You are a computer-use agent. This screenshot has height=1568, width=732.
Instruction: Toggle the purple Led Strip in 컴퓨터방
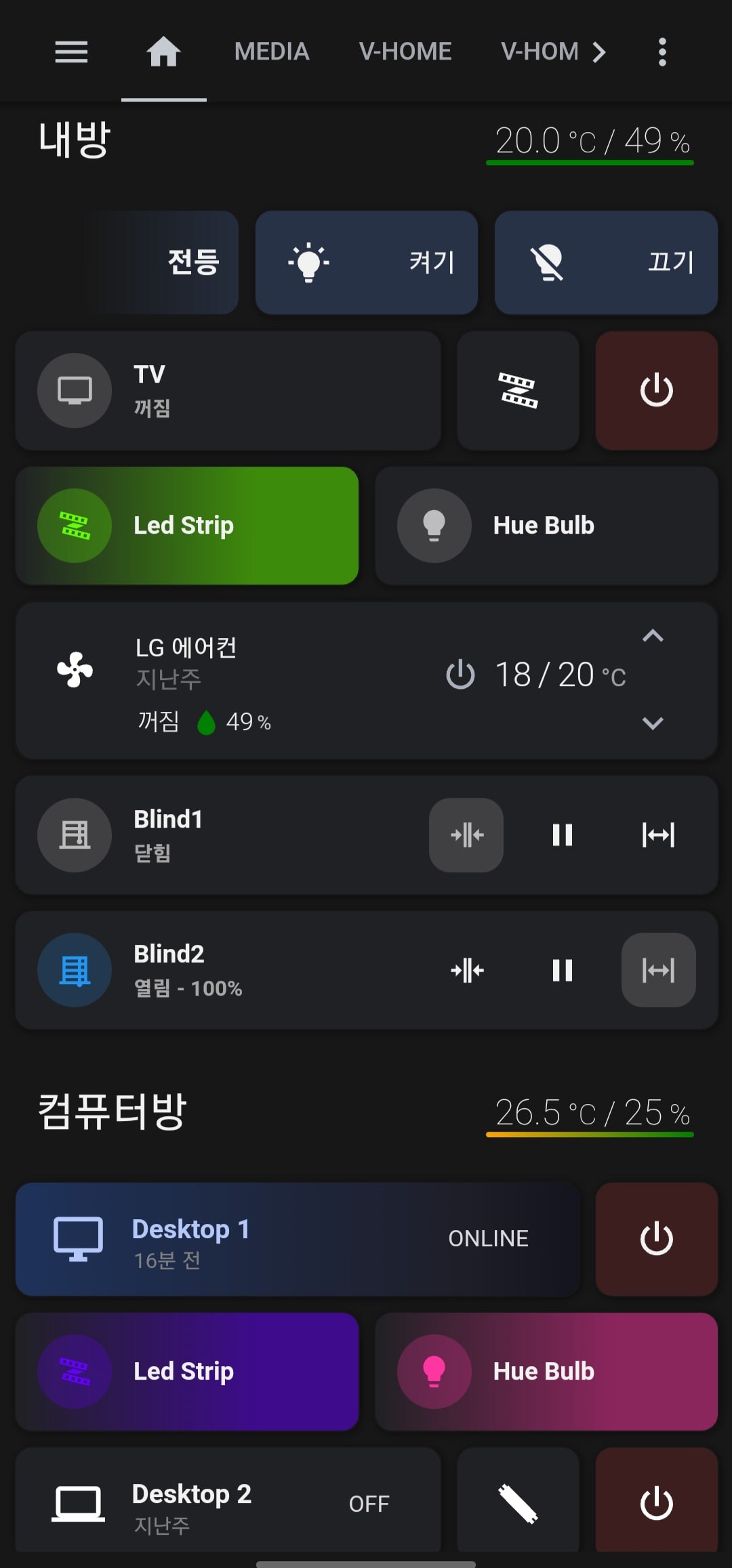click(x=187, y=1372)
